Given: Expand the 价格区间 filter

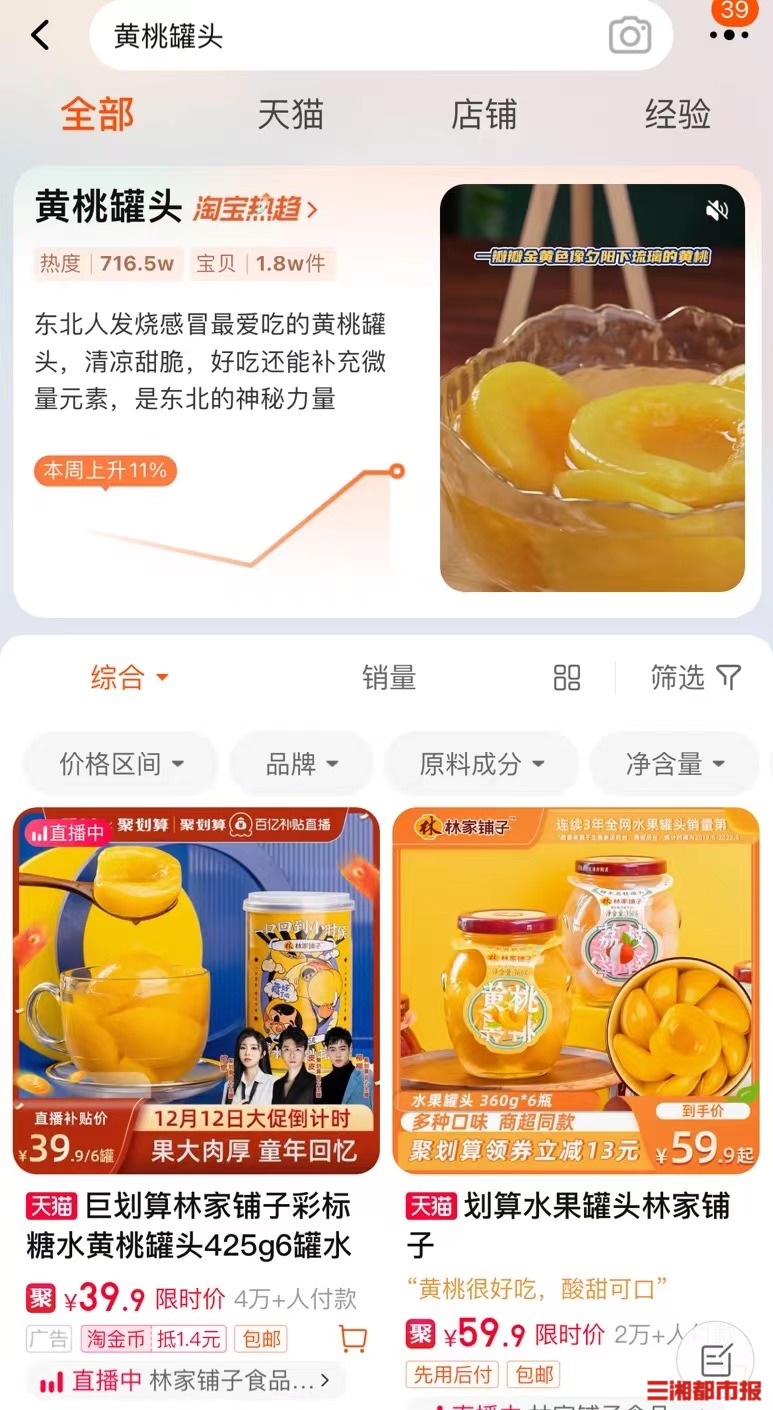Looking at the screenshot, I should (x=121, y=764).
